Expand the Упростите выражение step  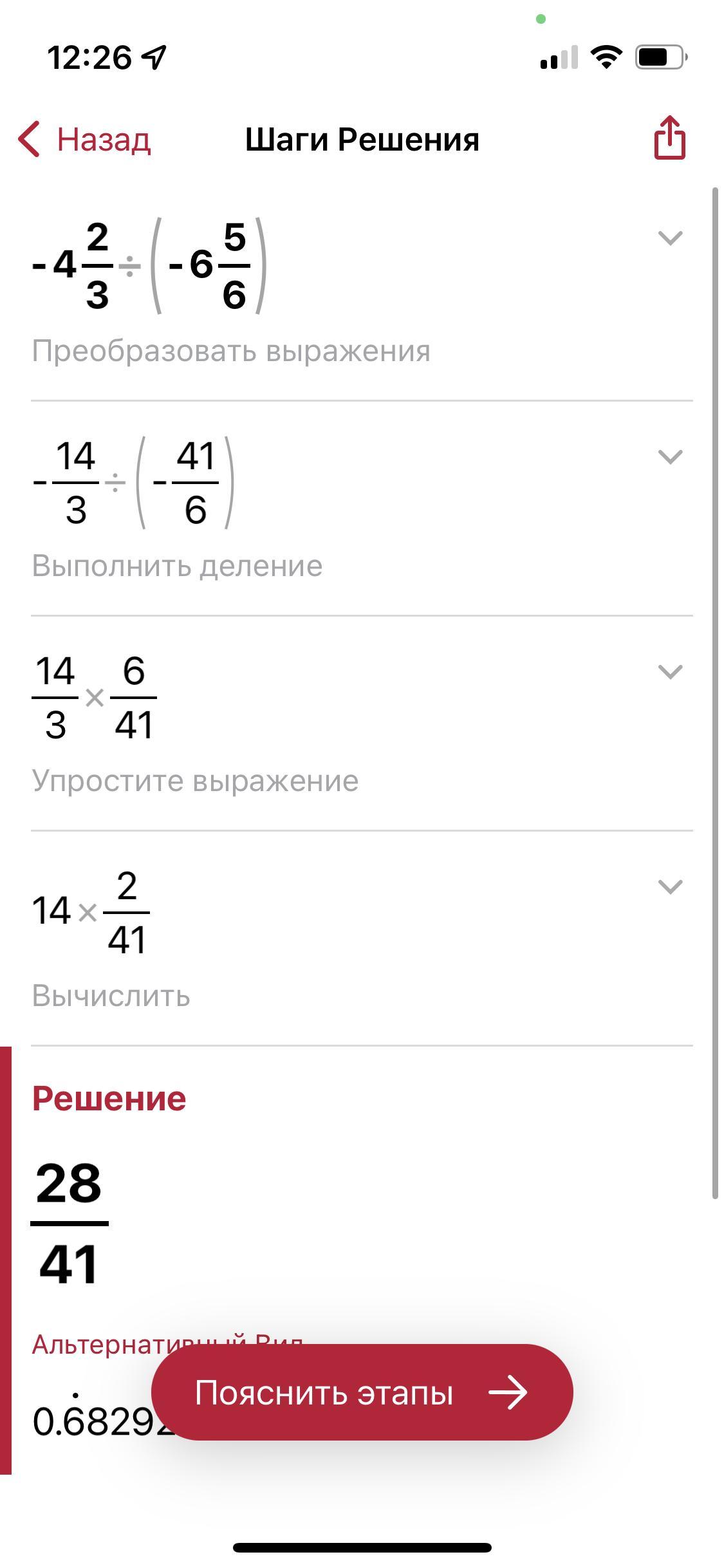[670, 672]
